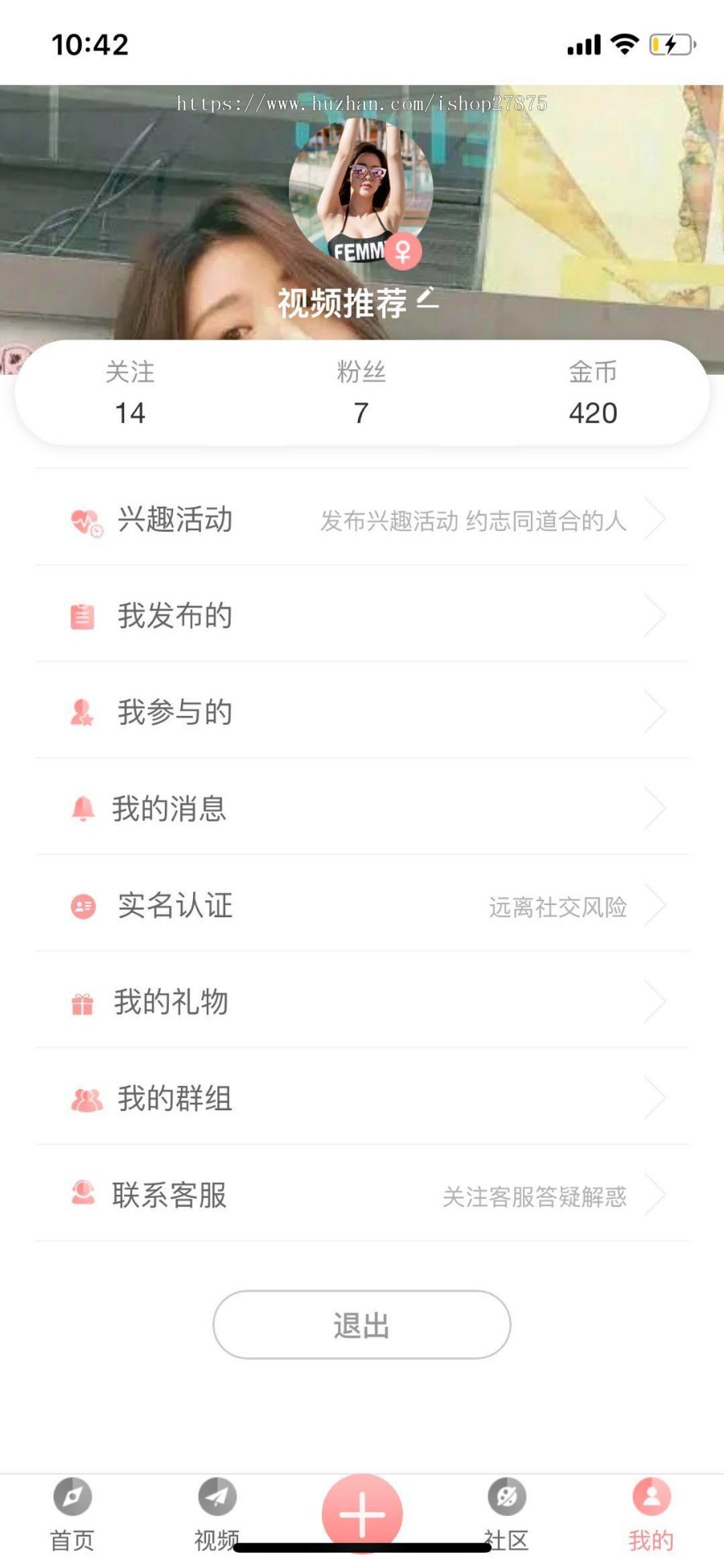
Task: Select the 我参与的 person-star icon
Action: click(81, 712)
